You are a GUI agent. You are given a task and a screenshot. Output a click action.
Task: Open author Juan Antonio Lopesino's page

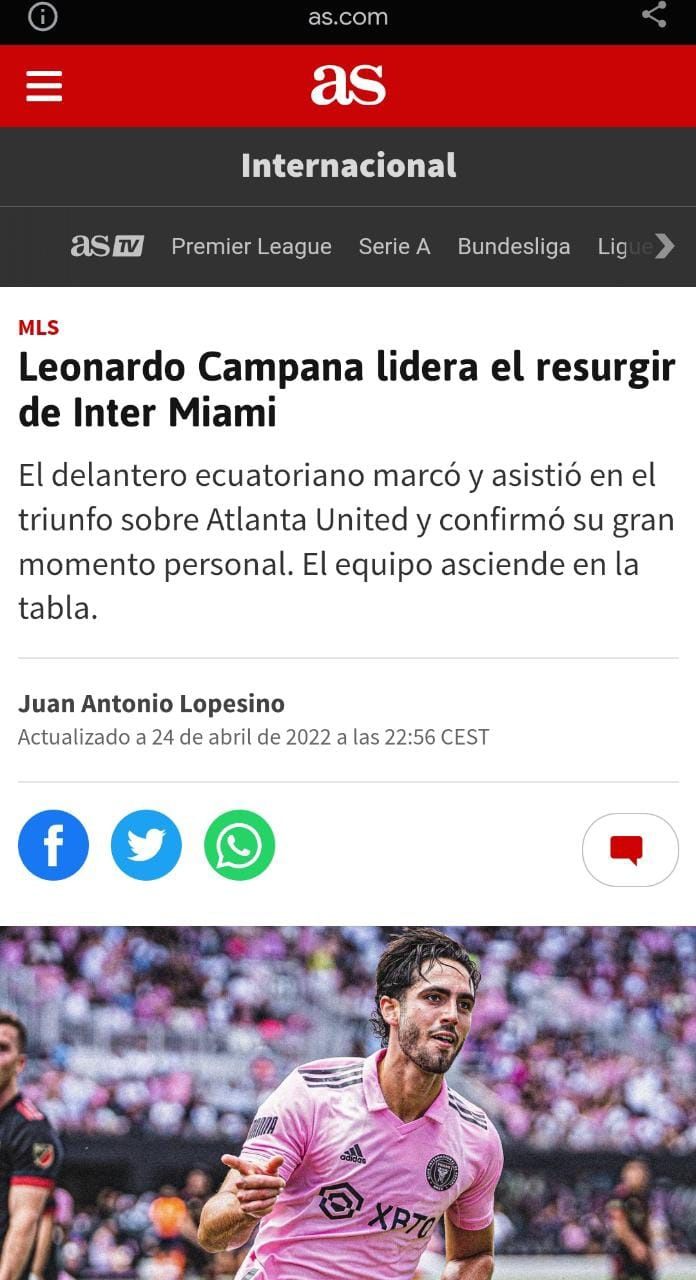[151, 704]
